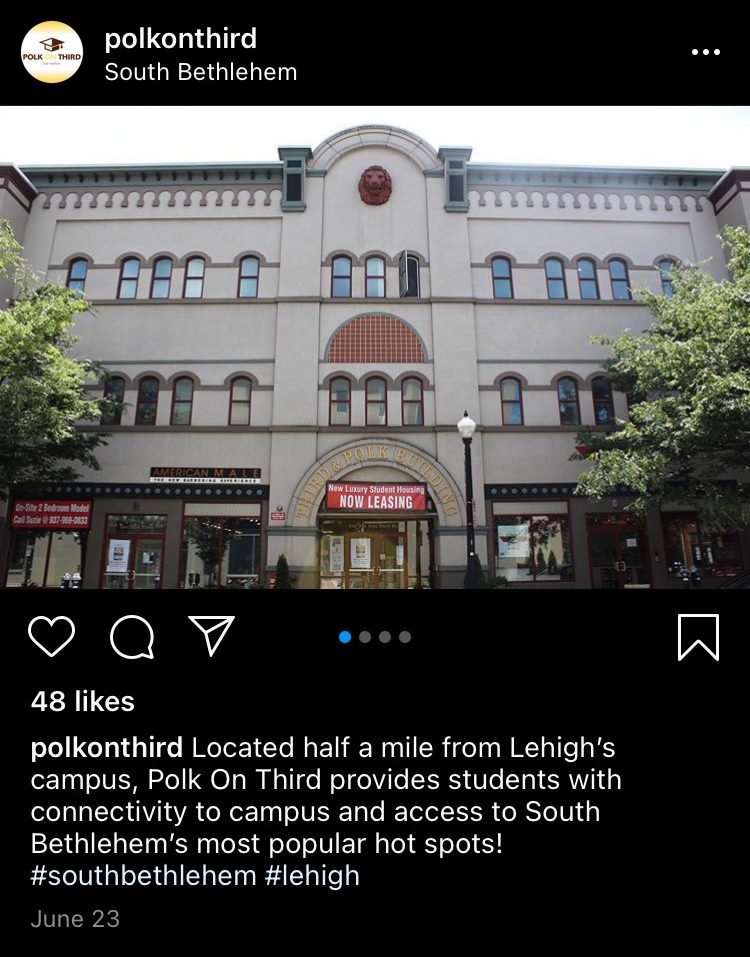
Task: Open comments with the speech bubble icon
Action: (x=132, y=636)
